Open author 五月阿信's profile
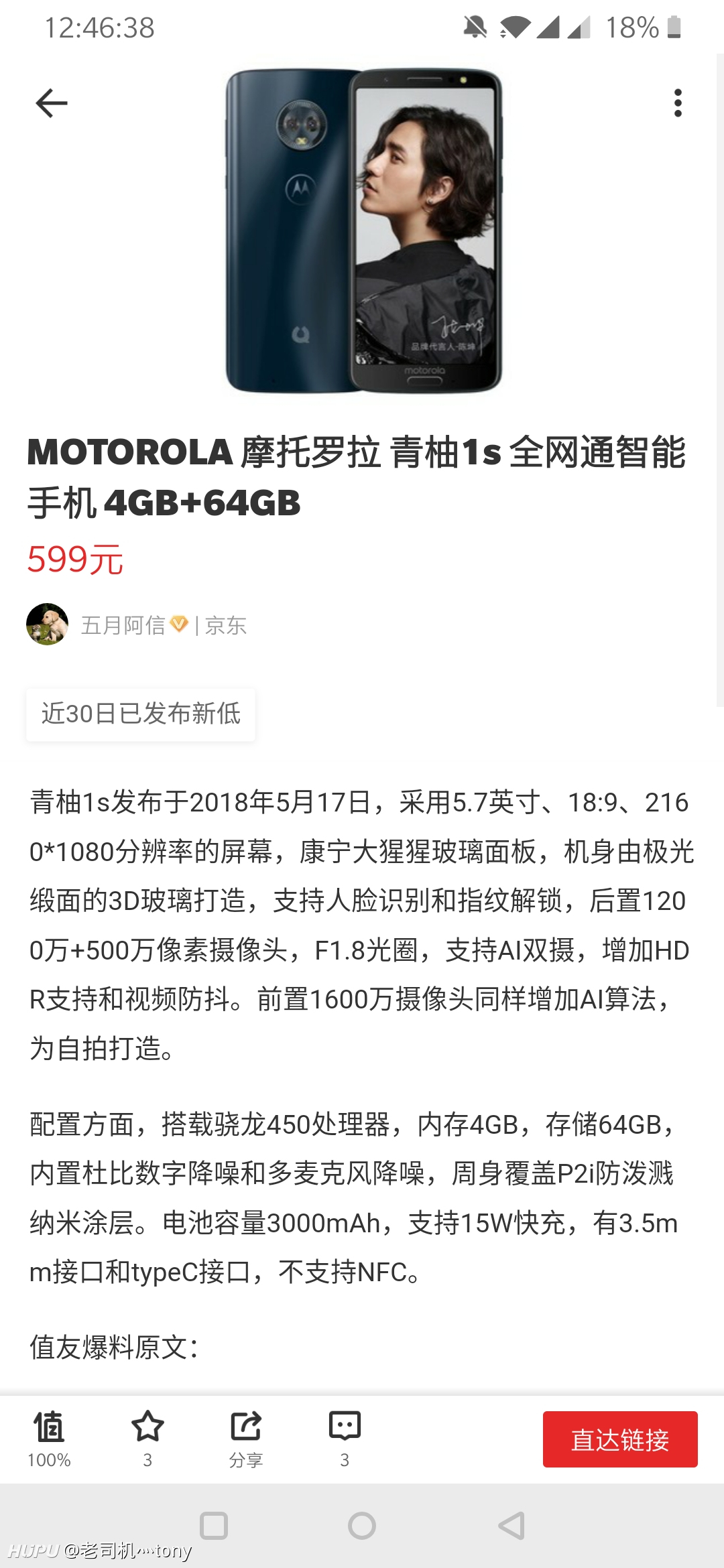This screenshot has width=724, height=1568. coord(123,625)
